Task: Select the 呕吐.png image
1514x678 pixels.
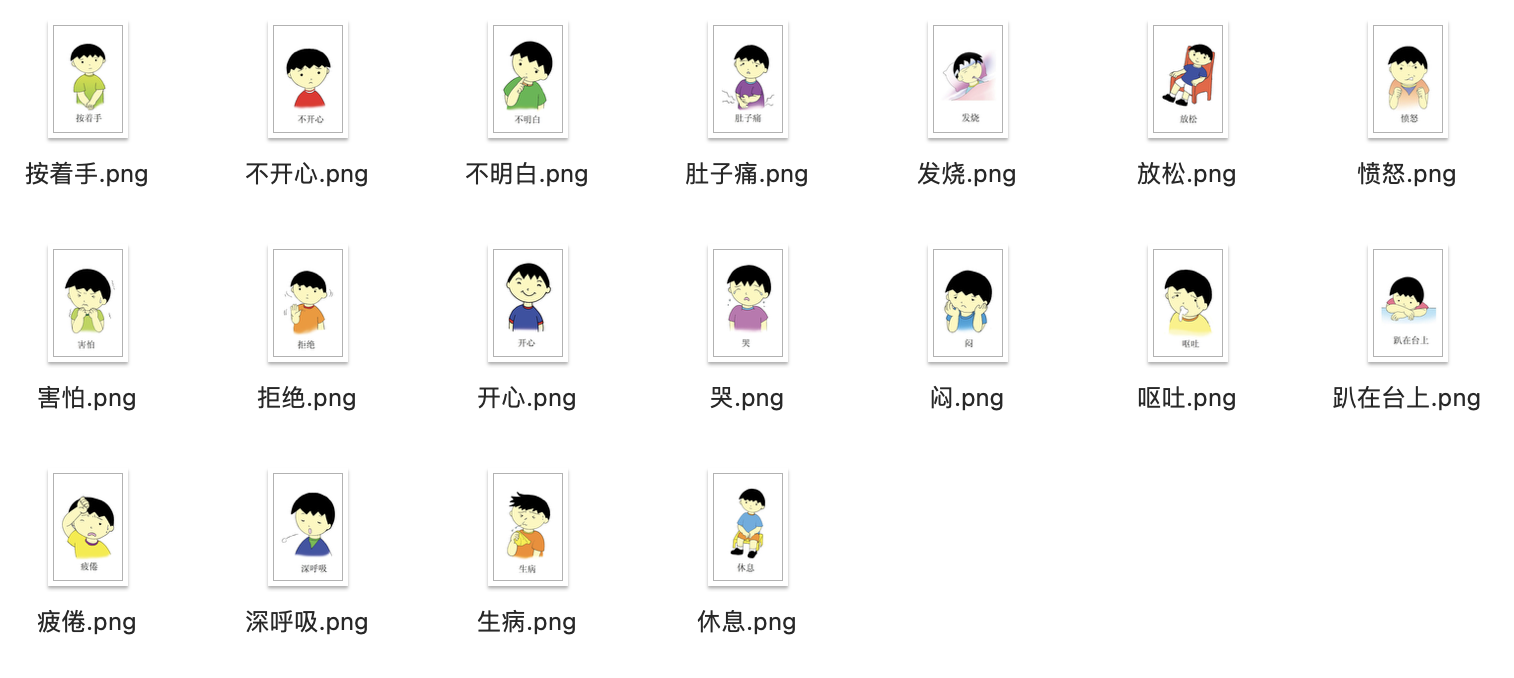Action: point(1187,304)
